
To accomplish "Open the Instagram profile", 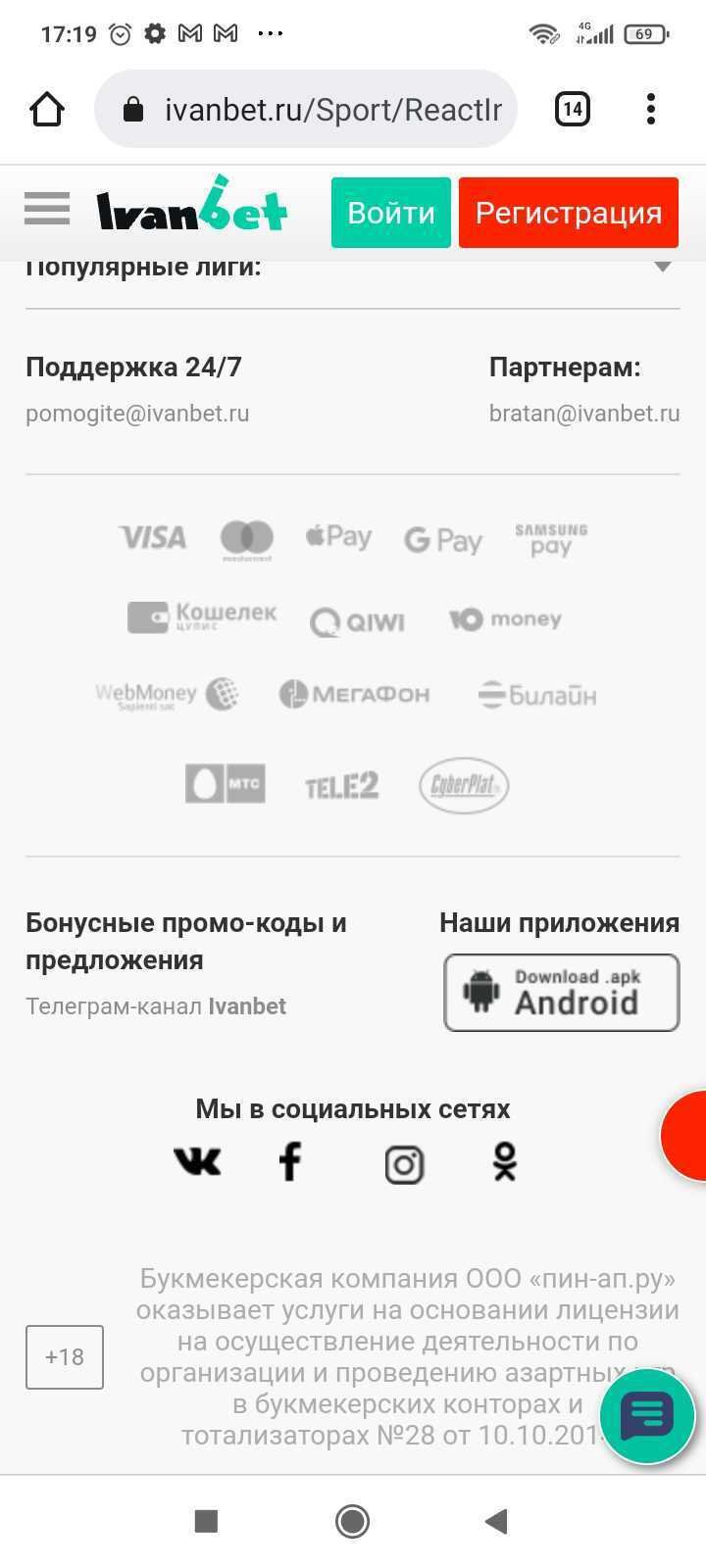I will click(x=404, y=1164).
